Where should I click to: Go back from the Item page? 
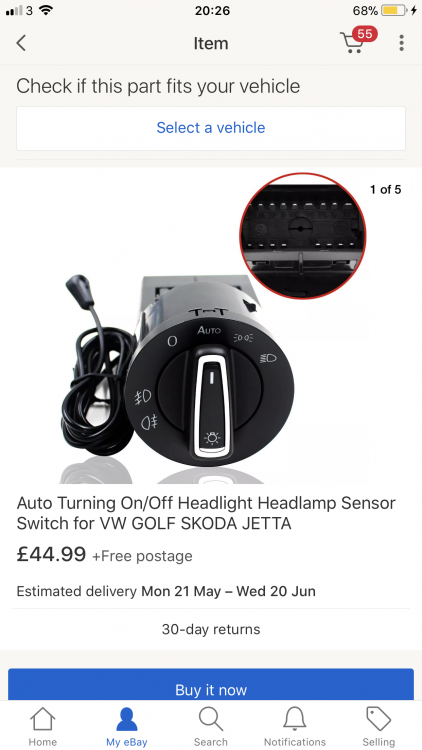(x=21, y=43)
